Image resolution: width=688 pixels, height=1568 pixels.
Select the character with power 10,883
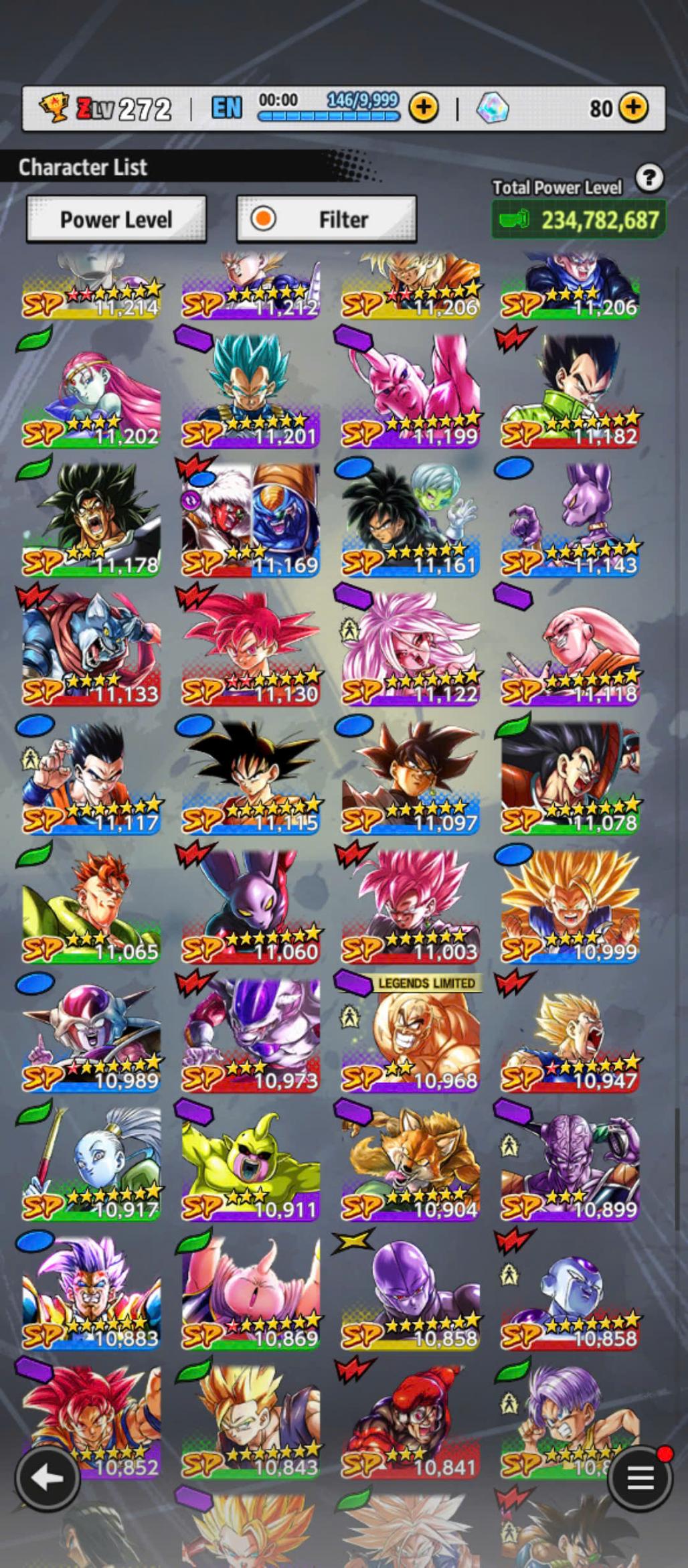click(92, 1293)
